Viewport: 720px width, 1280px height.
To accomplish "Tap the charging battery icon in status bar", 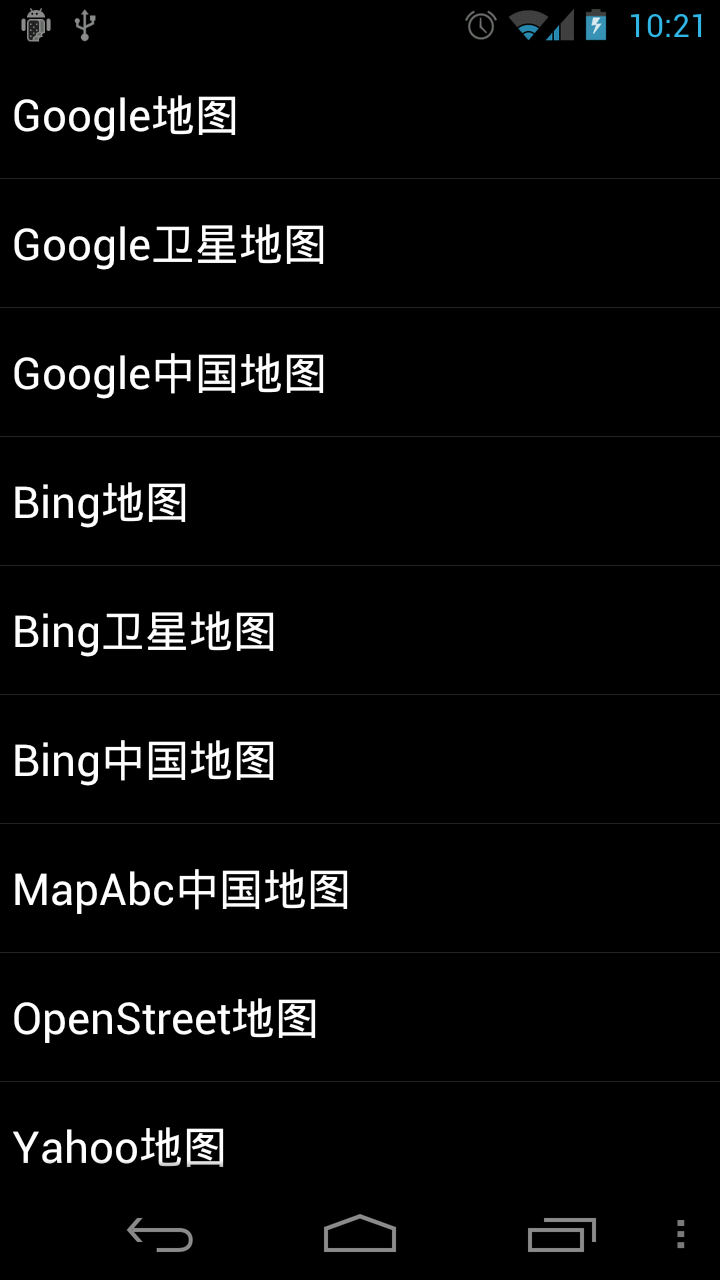I will (x=598, y=24).
